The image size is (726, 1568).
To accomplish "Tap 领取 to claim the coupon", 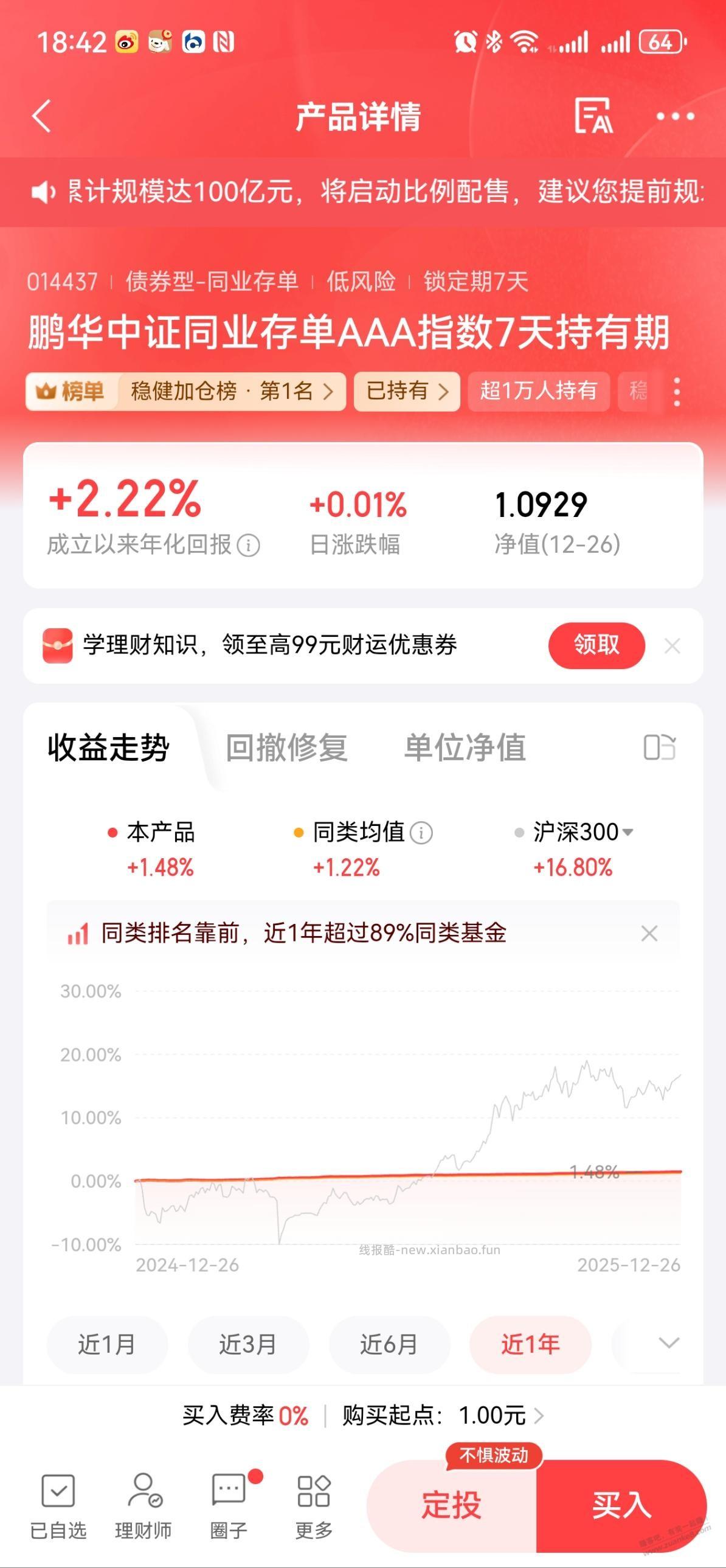I will 596,645.
